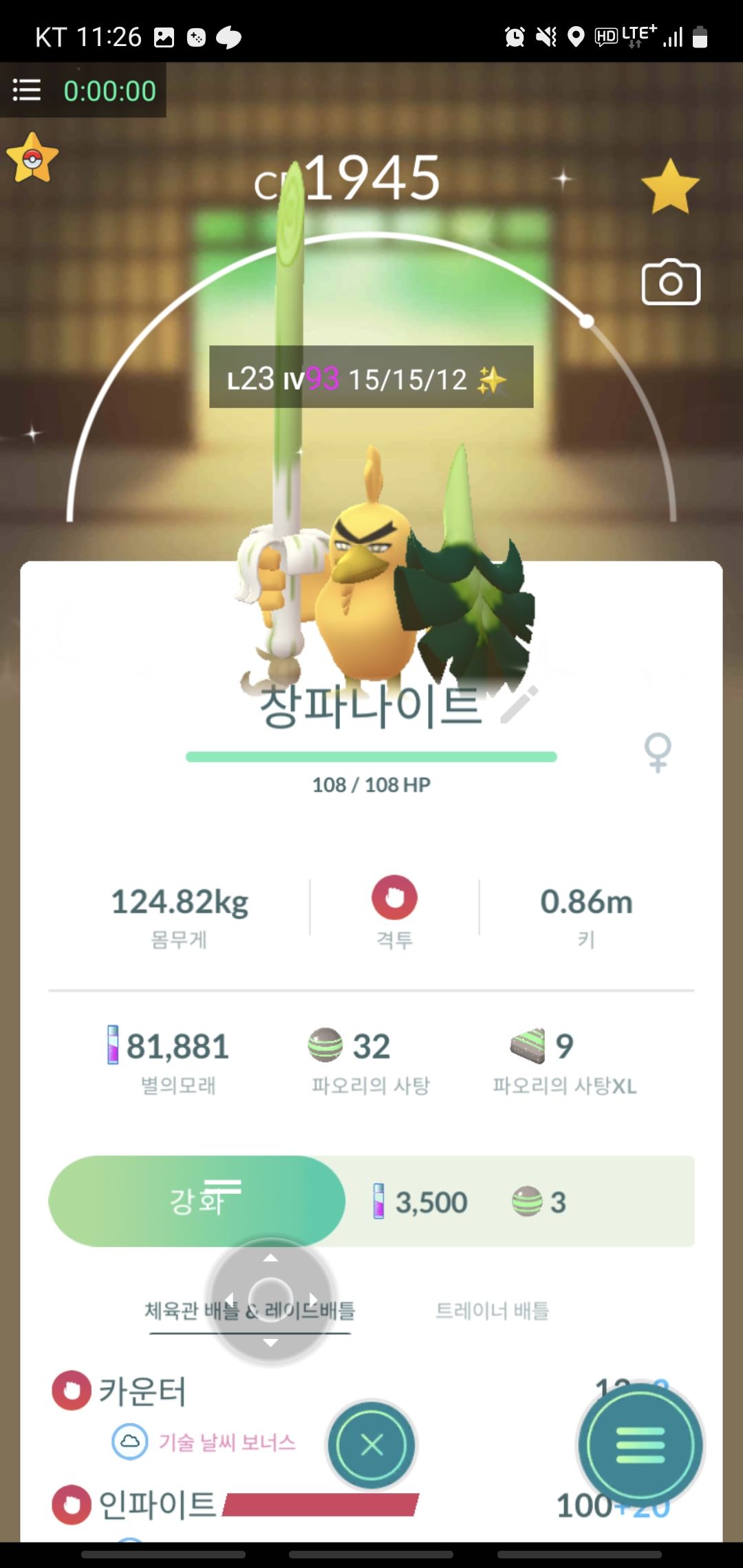This screenshot has width=743, height=1568.
Task: Tap the floating joystick control
Action: (271, 1300)
